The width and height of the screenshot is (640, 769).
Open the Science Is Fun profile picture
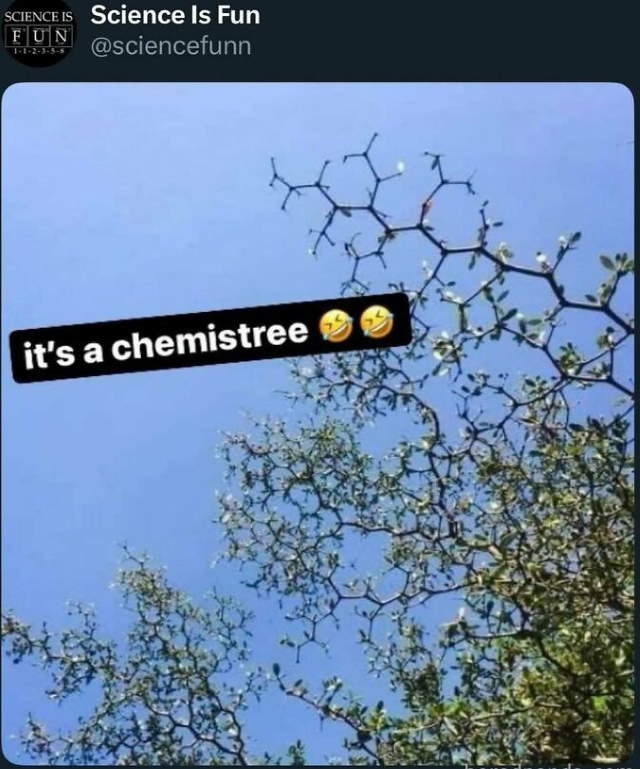(x=38, y=32)
